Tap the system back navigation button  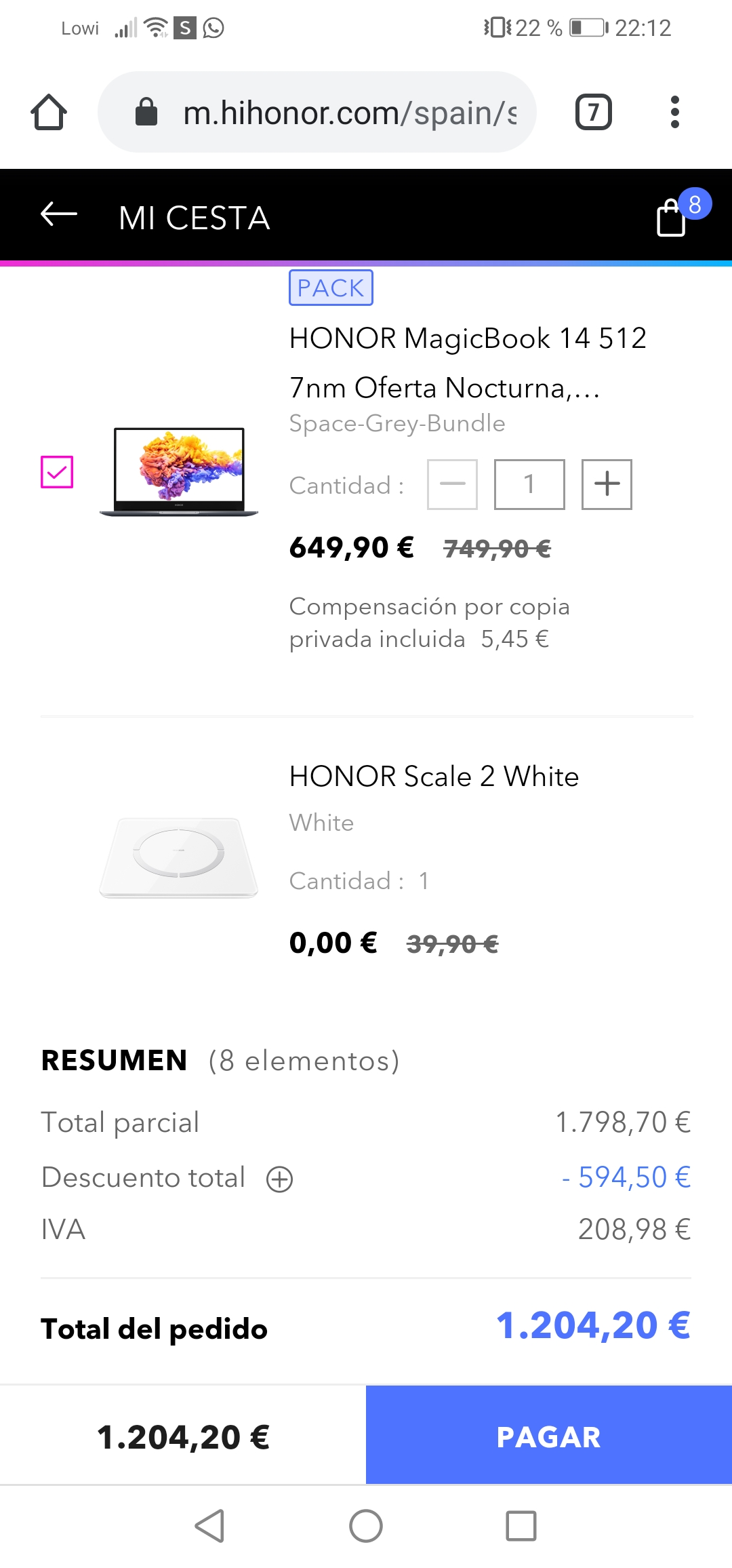209,1526
